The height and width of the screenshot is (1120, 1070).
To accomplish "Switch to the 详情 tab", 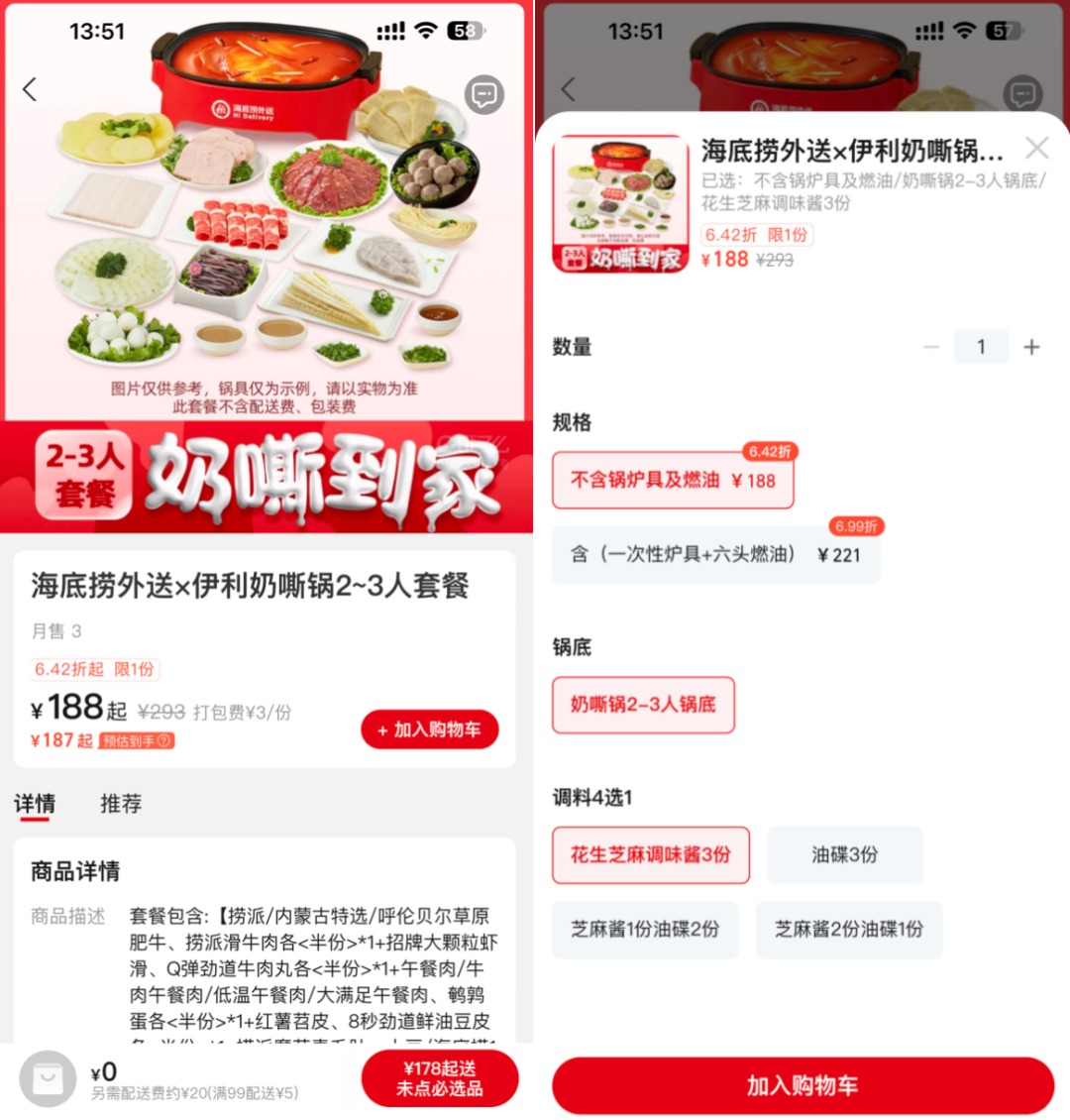I will tap(35, 804).
